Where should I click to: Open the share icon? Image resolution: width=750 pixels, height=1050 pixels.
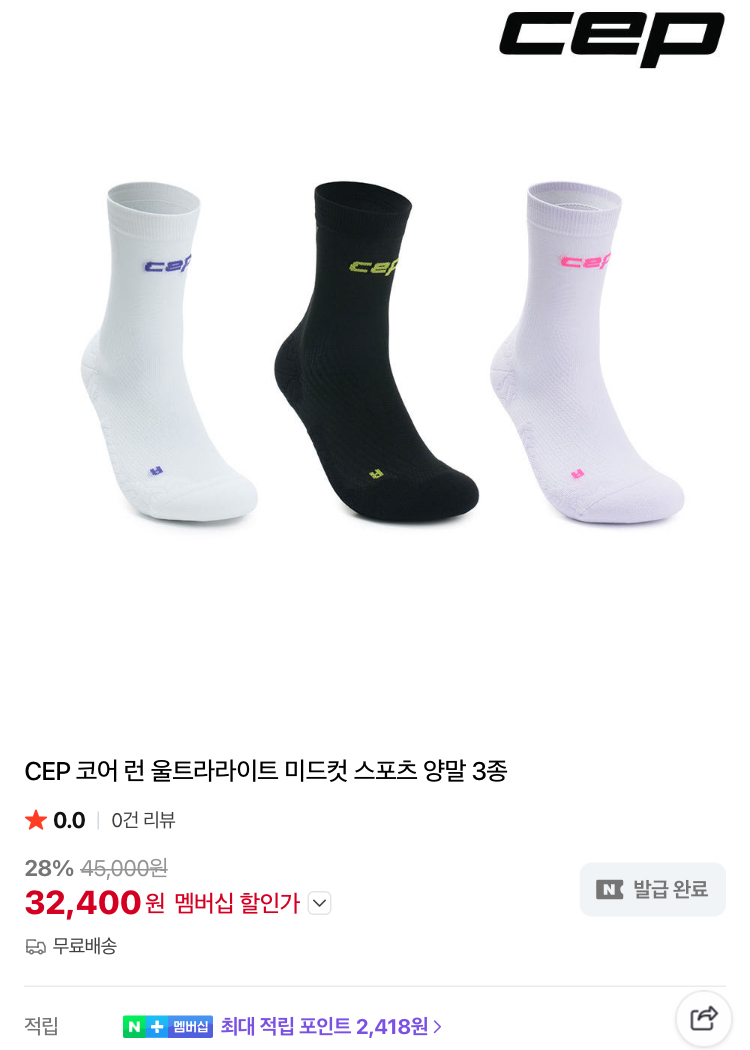pos(703,1019)
